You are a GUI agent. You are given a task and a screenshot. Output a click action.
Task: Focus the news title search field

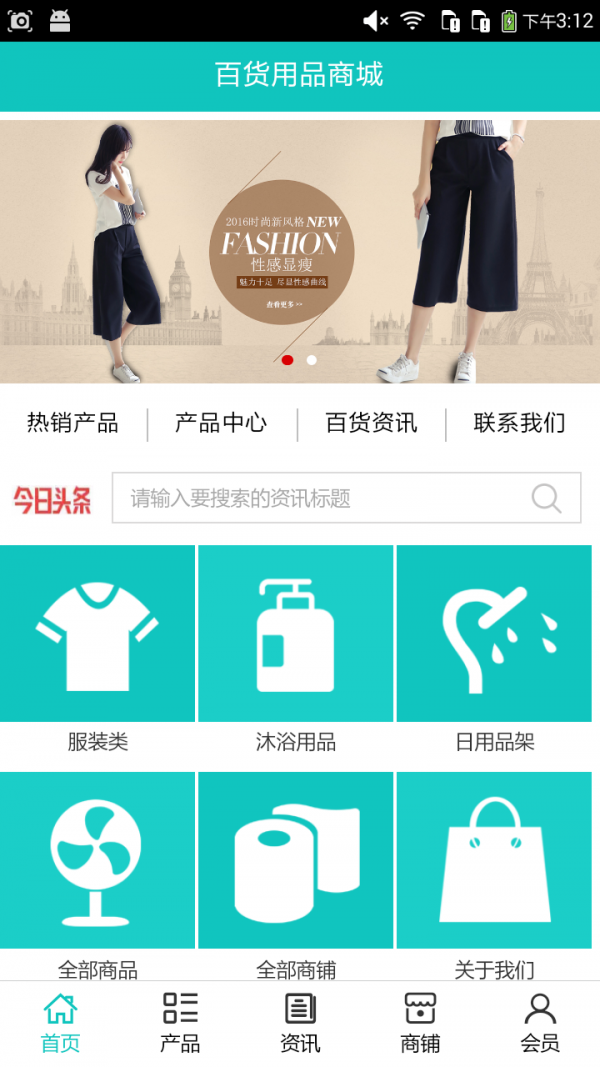tap(320, 498)
